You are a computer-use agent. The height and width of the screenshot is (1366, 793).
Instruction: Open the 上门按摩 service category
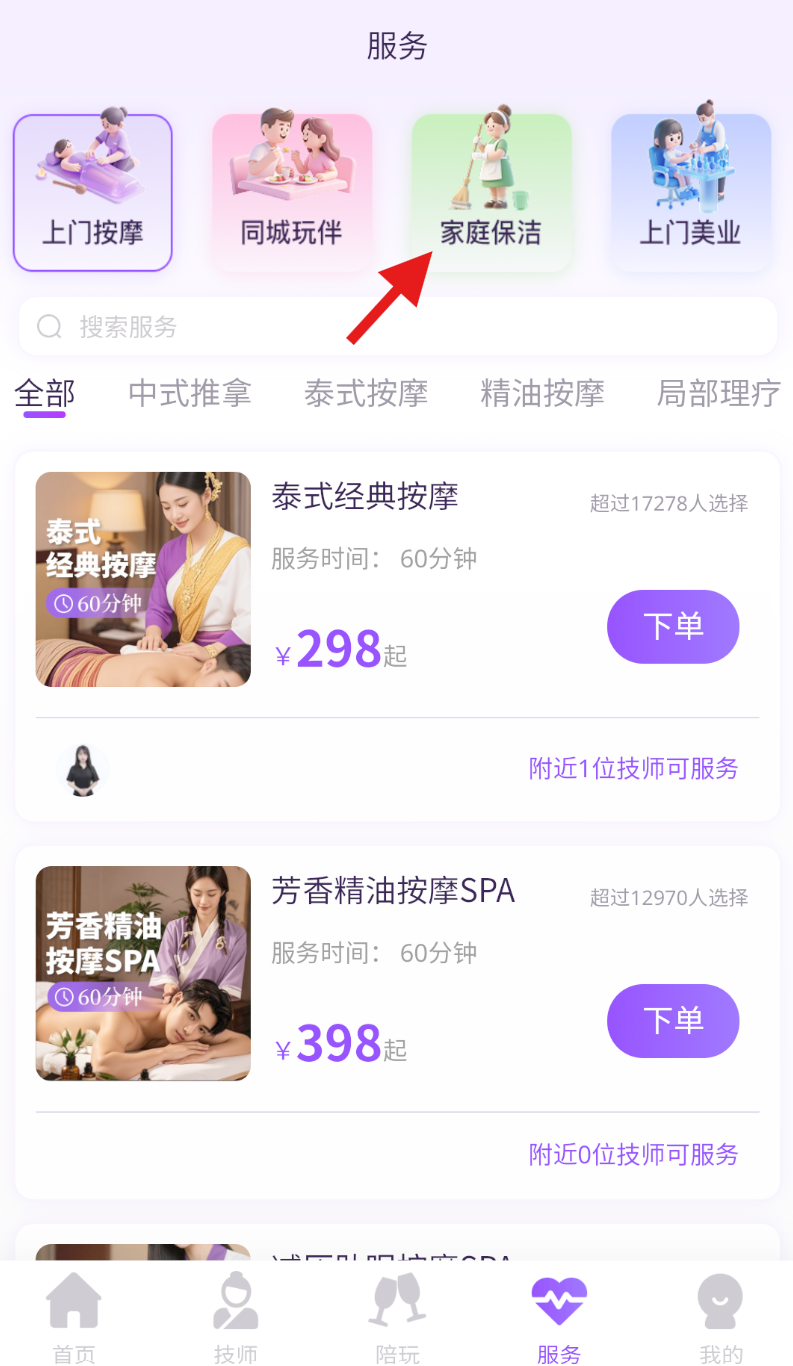click(x=92, y=192)
